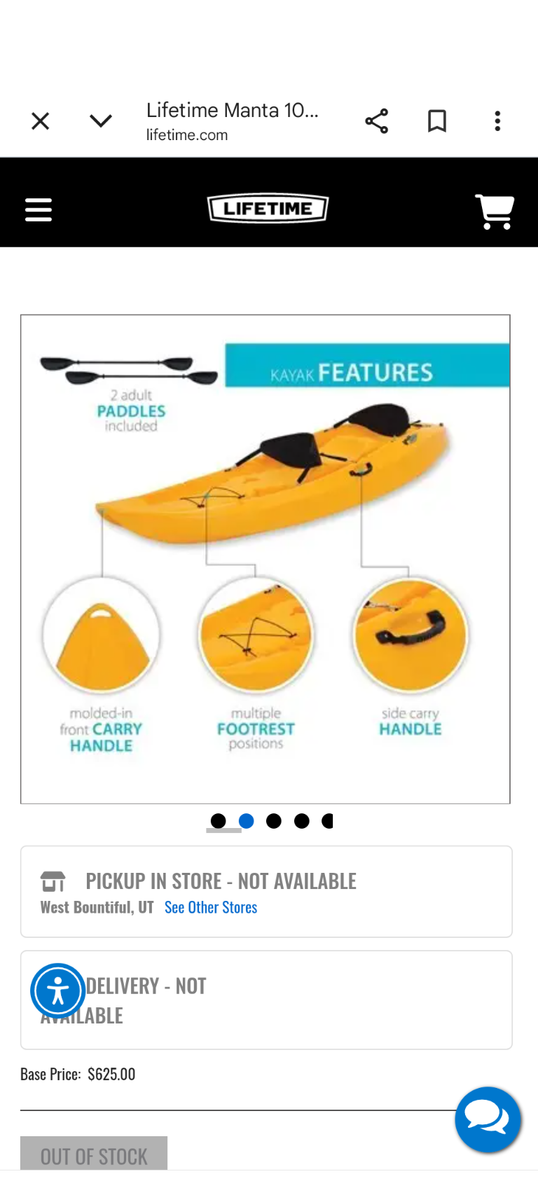Tap See Other Stores link
The height and width of the screenshot is (1200, 538).
(x=210, y=907)
